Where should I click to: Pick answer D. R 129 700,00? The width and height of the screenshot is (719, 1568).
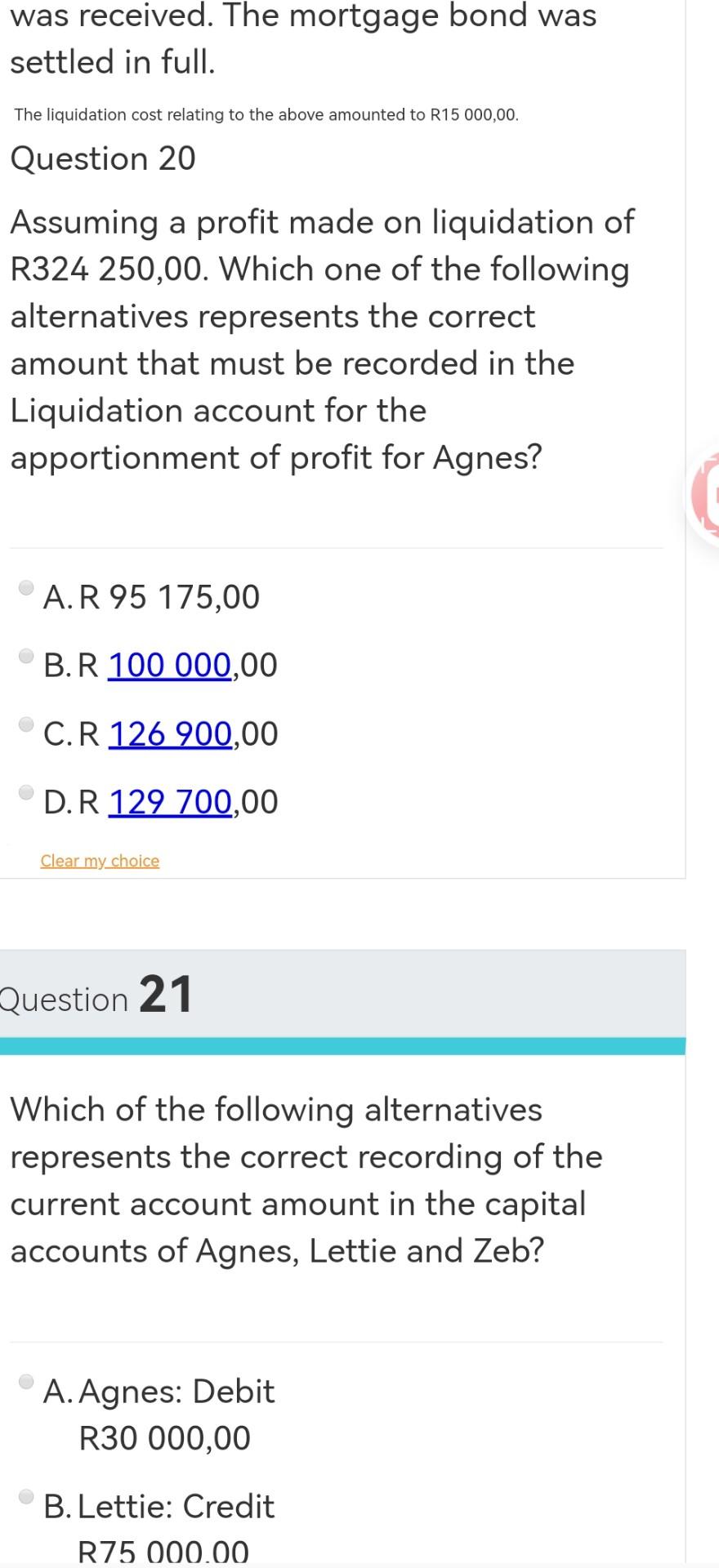27,792
